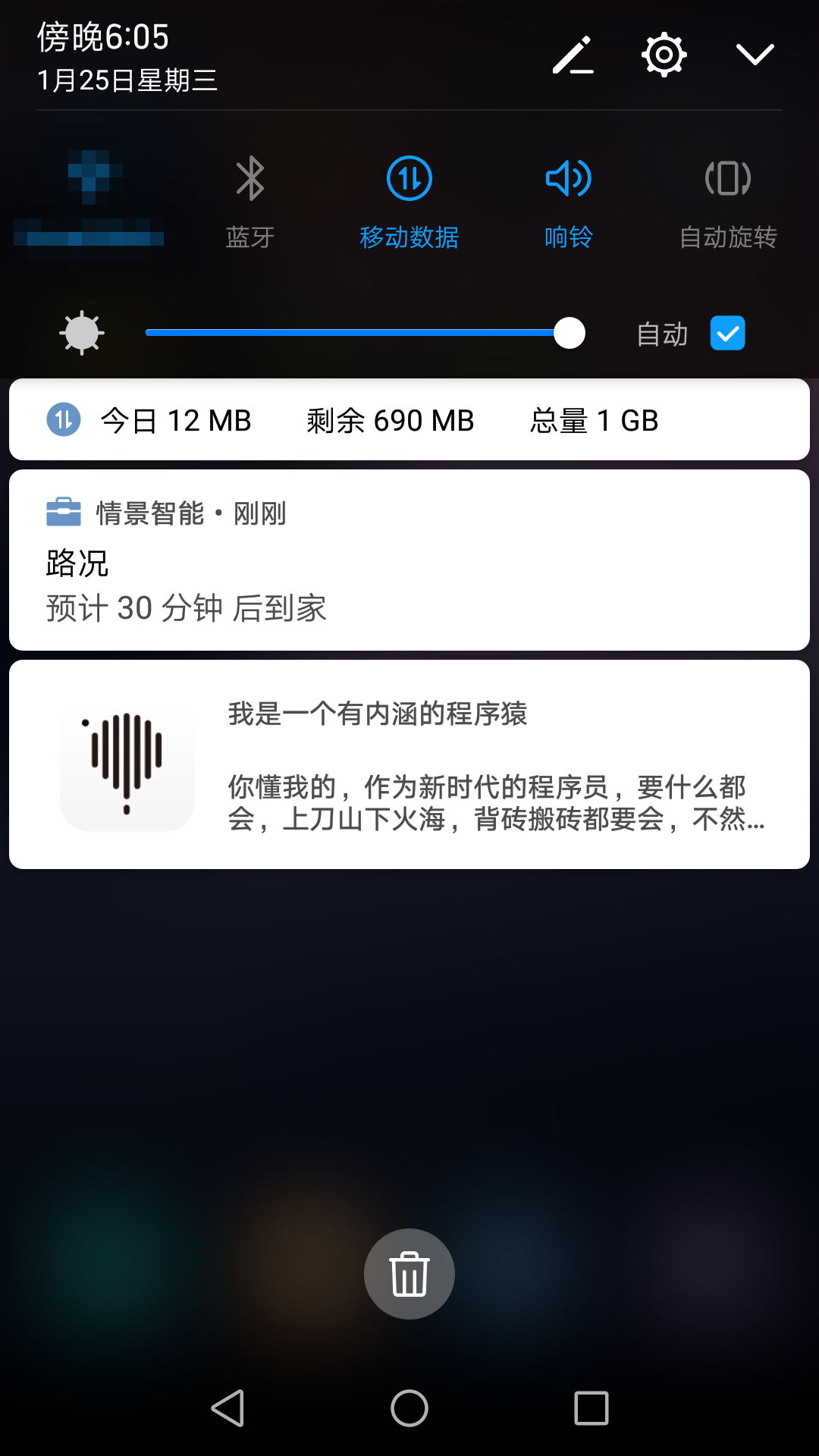Turn on the 蓝牙 (Bluetooth) toggle
Viewport: 819px width, 1456px height.
click(250, 199)
